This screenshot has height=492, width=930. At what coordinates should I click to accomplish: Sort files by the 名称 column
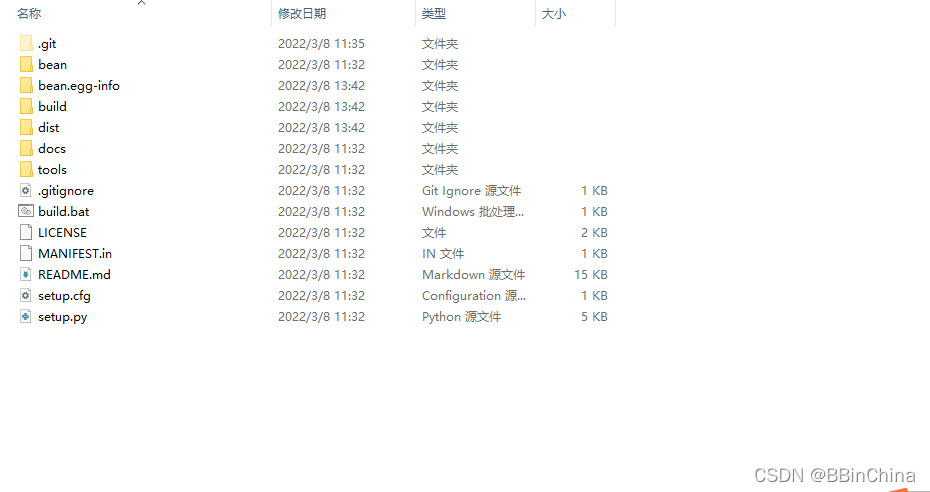30,14
